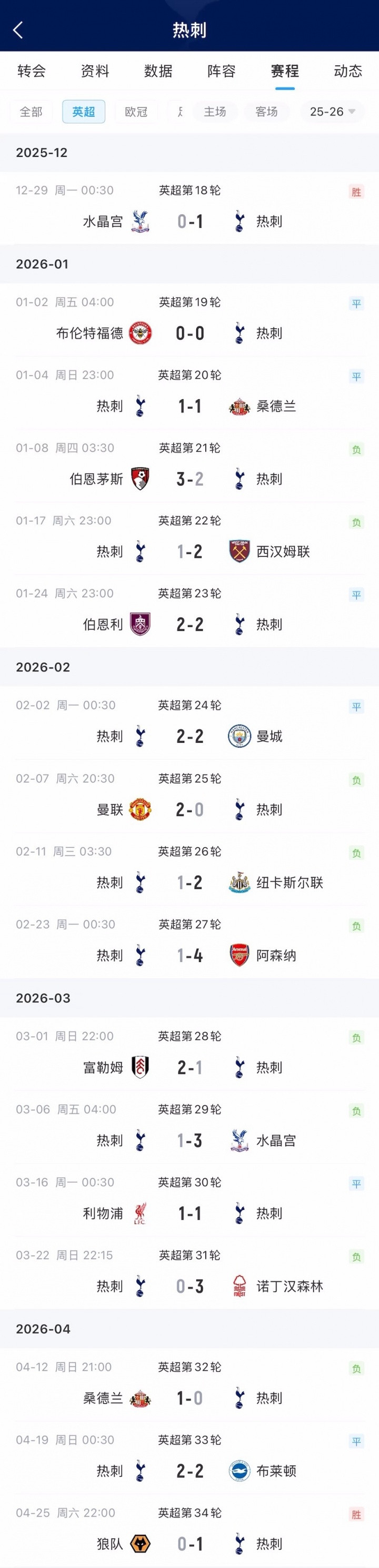Viewport: 379px width, 1568px height.
Task: Open the 数据 tab
Action: (x=158, y=71)
